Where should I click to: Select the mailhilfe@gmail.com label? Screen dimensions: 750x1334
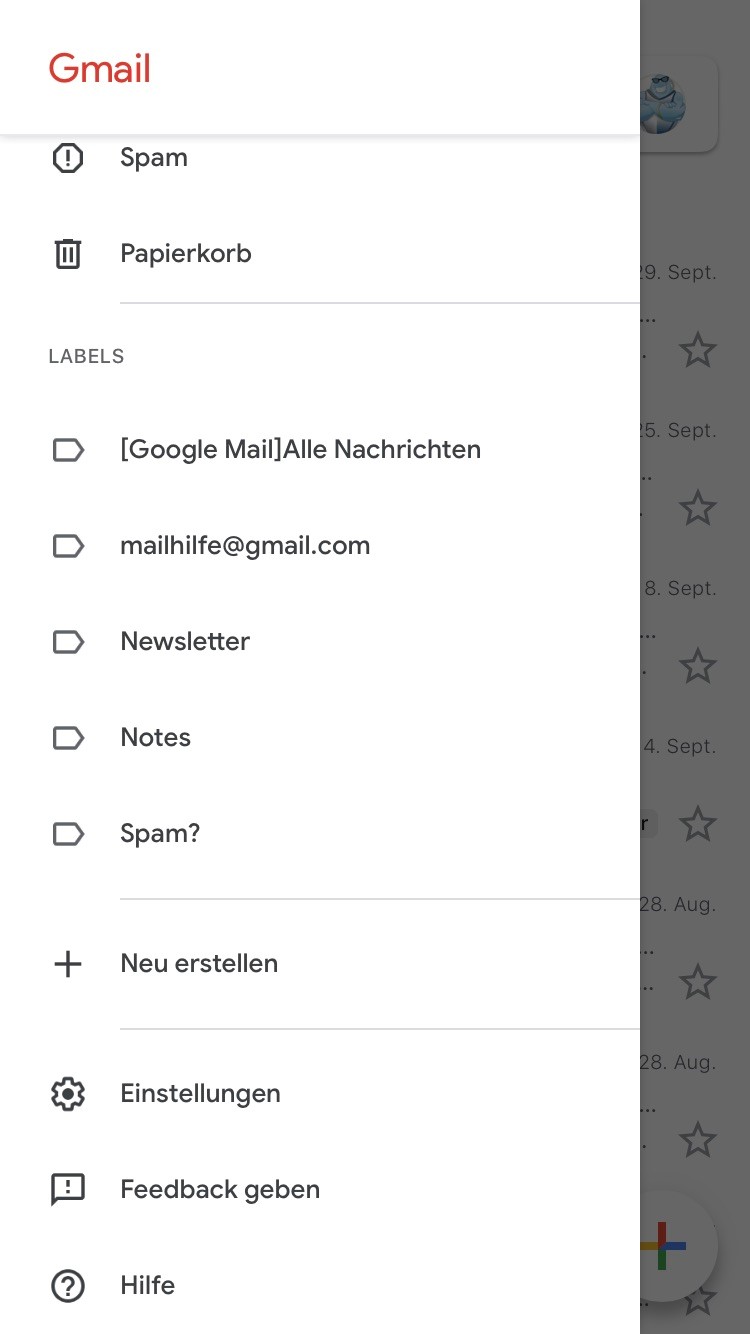pyautogui.click(x=320, y=546)
